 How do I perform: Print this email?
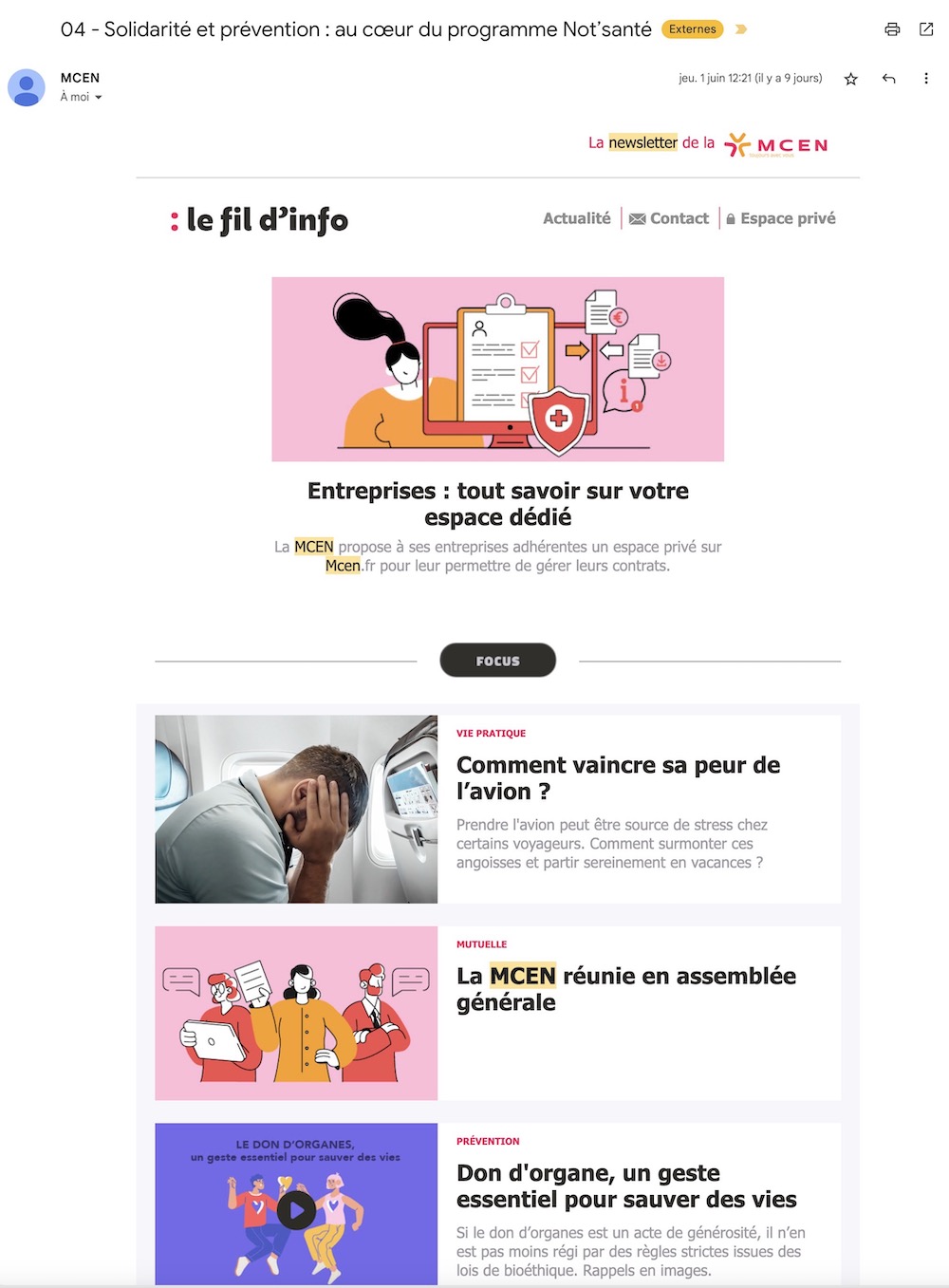892,29
